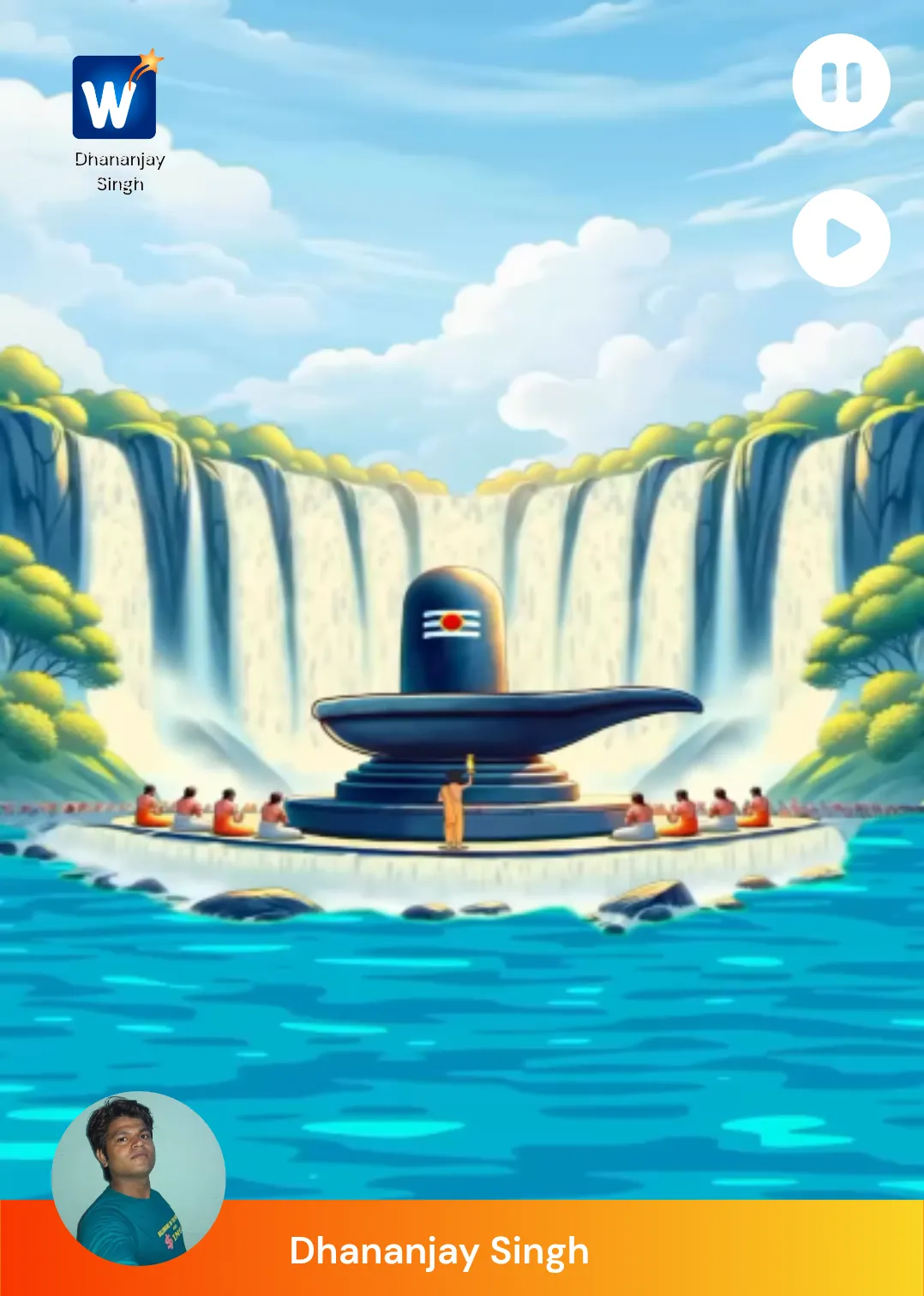924x1296 pixels.
Task: Play the animated greeting
Action: click(x=841, y=238)
